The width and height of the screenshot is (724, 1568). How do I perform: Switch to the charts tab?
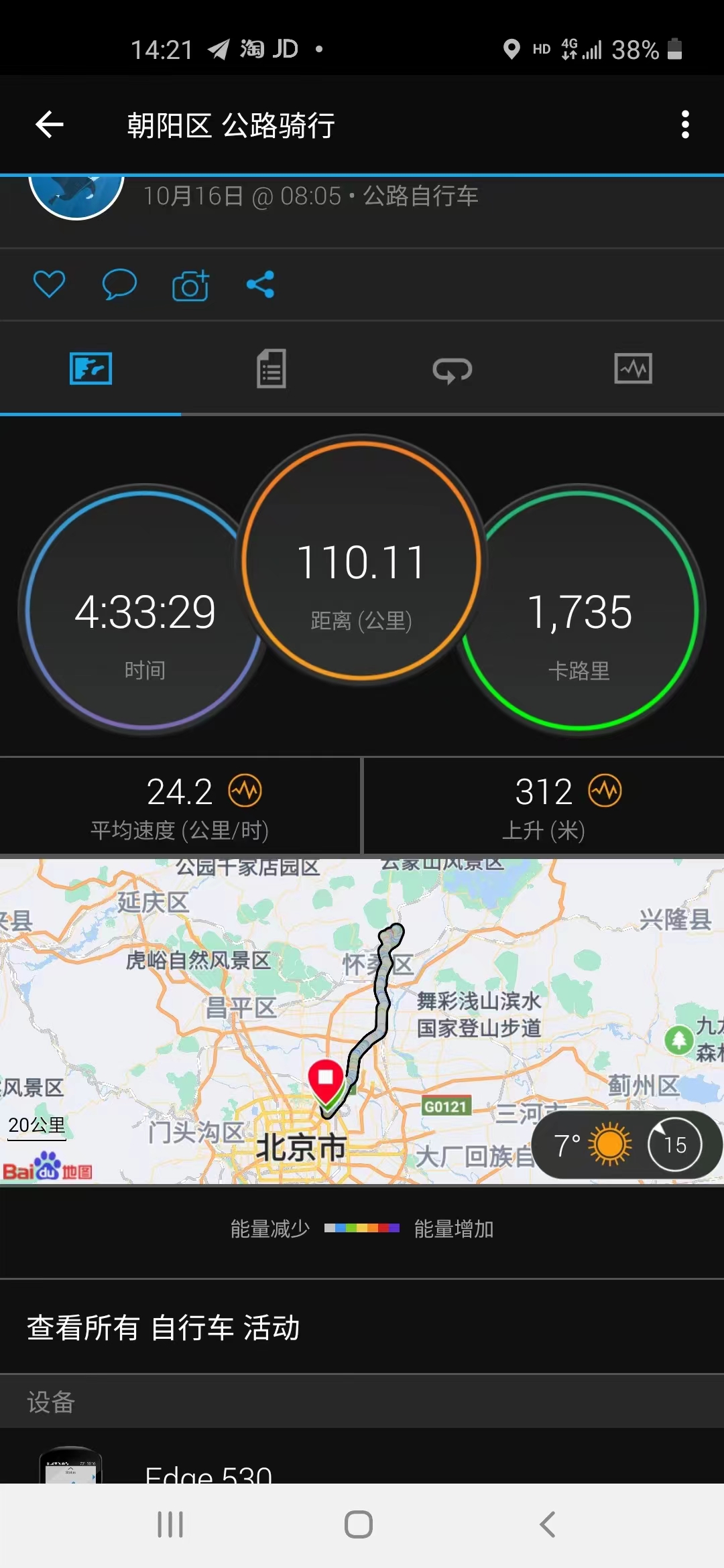pos(633,369)
